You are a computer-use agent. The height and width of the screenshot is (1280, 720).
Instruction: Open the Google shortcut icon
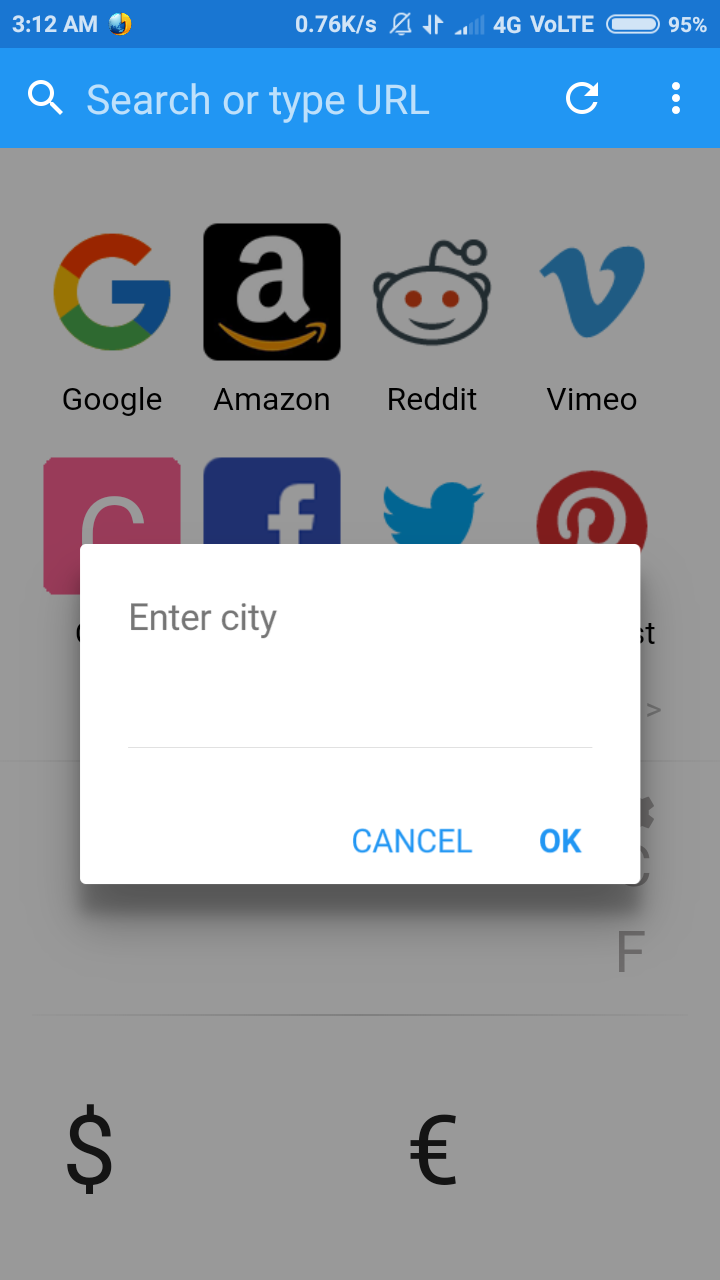pos(111,292)
